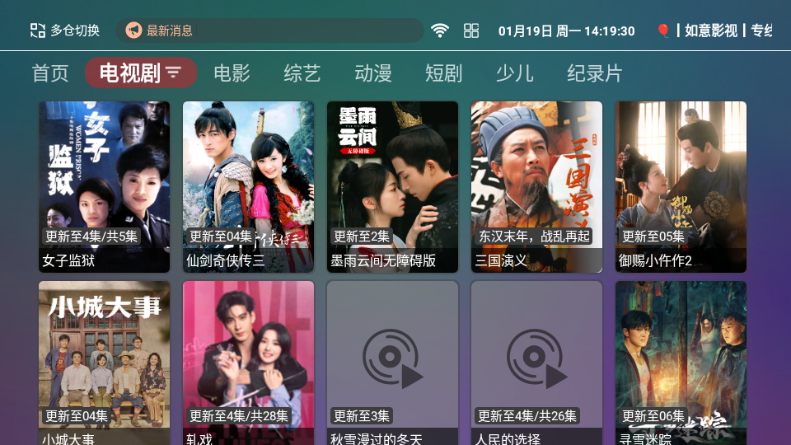The image size is (791, 445).
Task: Switch to 少儿 tab
Action: coord(515,73)
